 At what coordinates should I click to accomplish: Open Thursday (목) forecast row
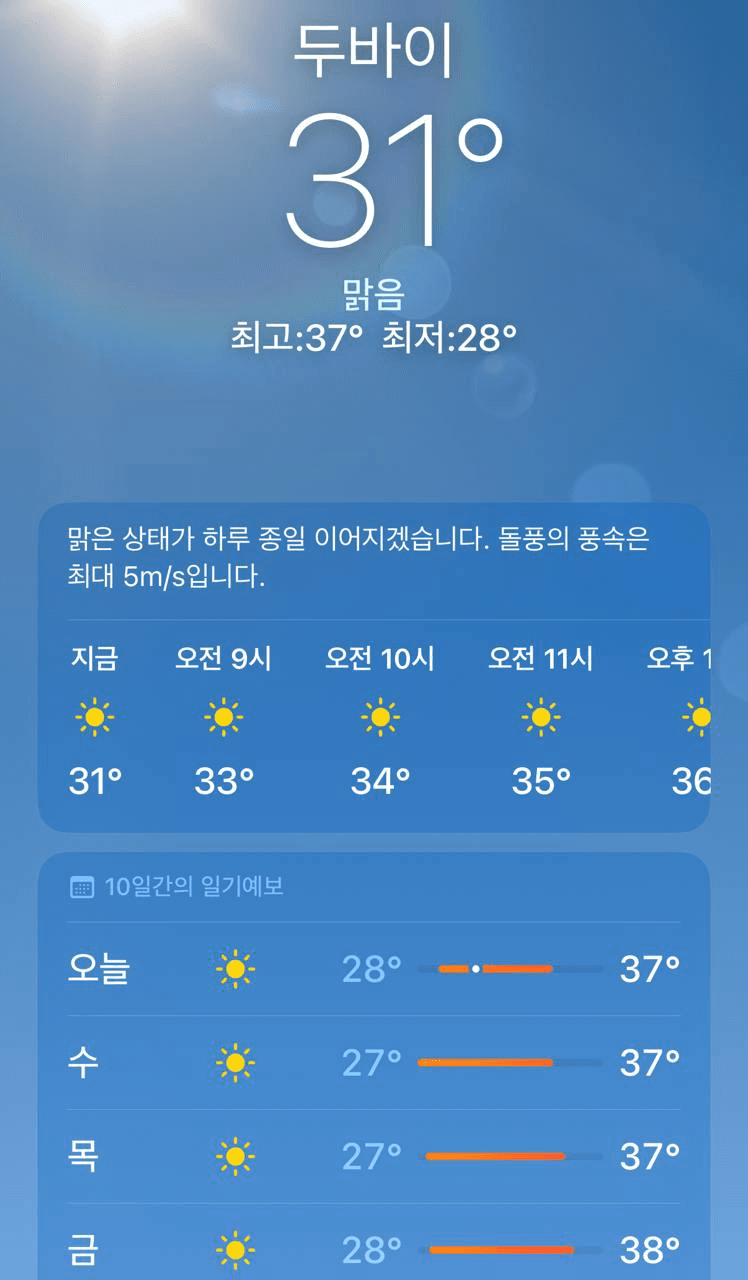[372, 1156]
